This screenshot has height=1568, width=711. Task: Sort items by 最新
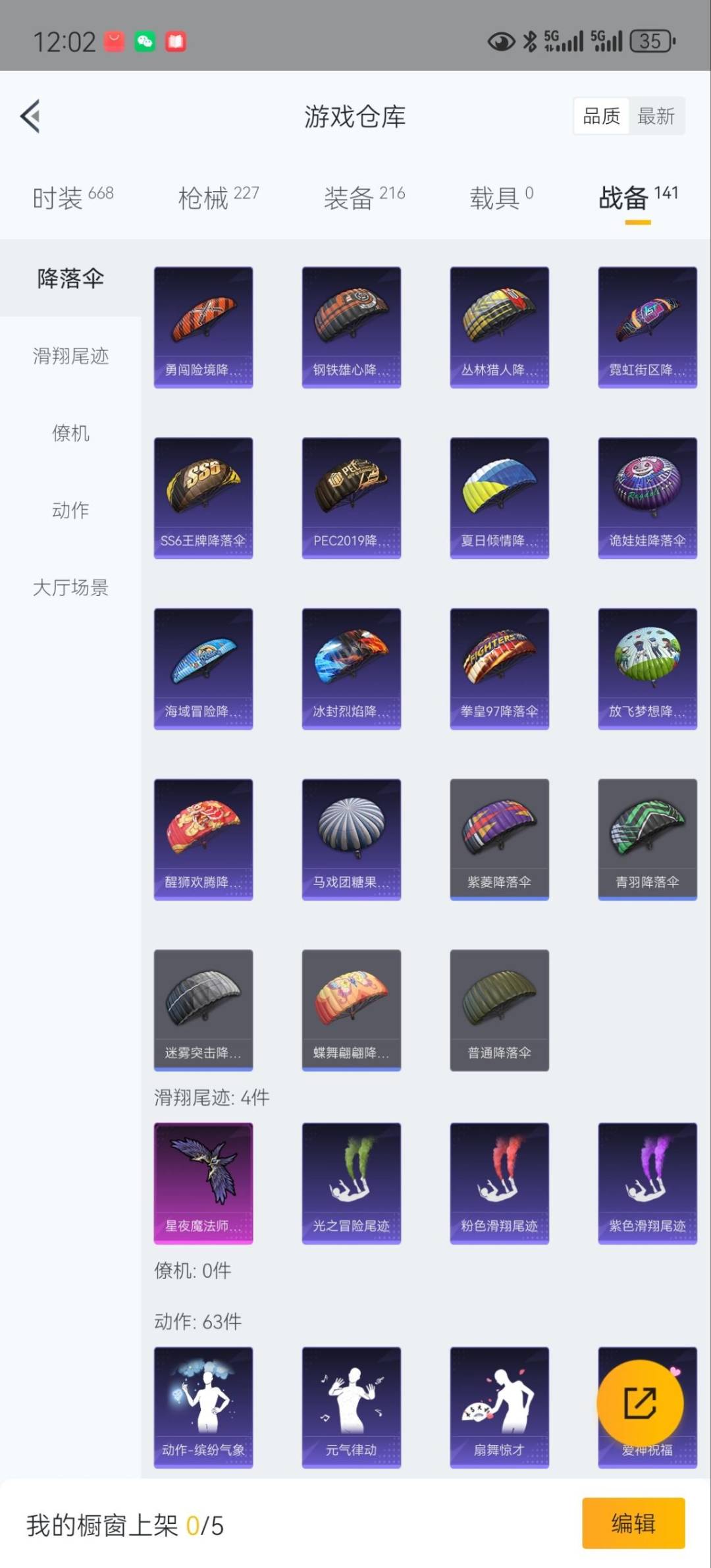(x=656, y=117)
